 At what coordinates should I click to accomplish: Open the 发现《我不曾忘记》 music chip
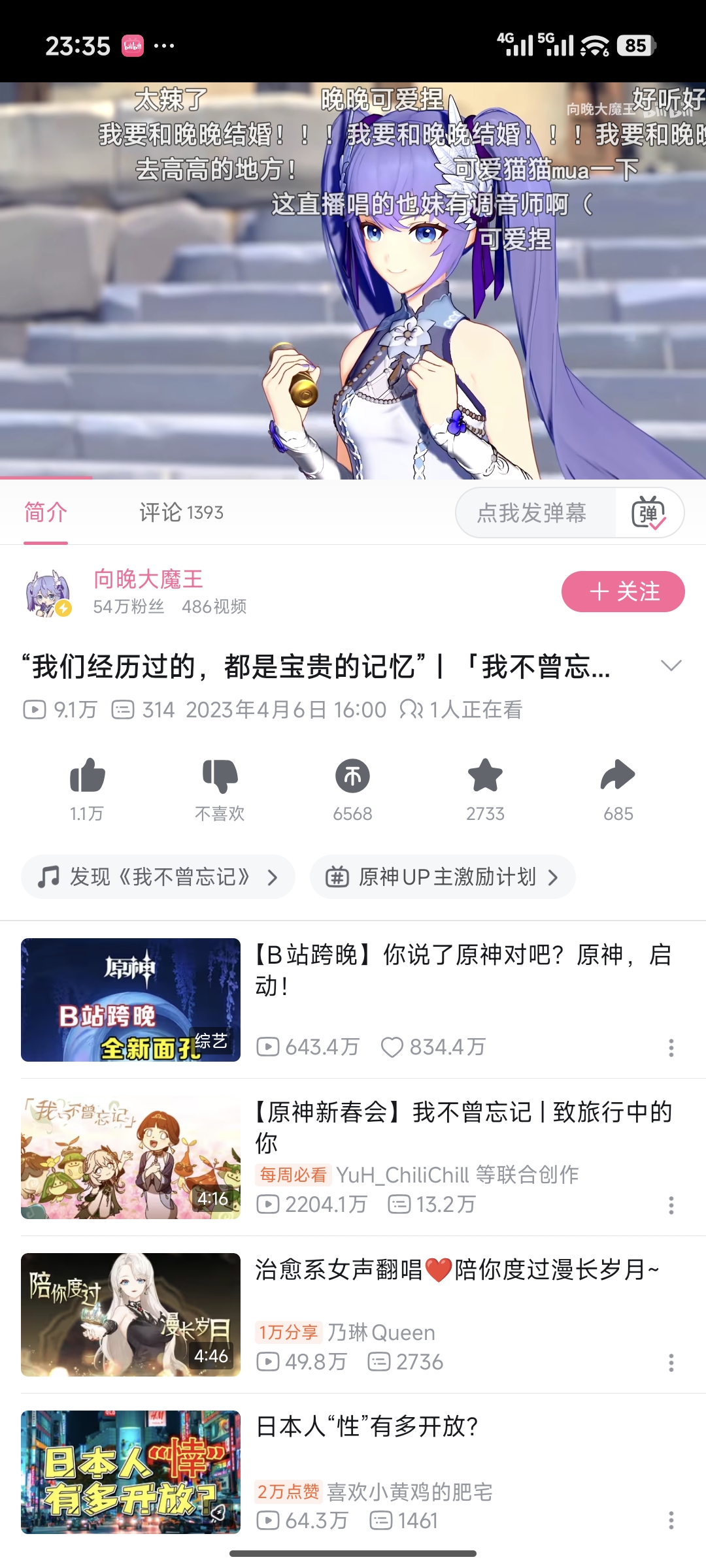pos(158,877)
